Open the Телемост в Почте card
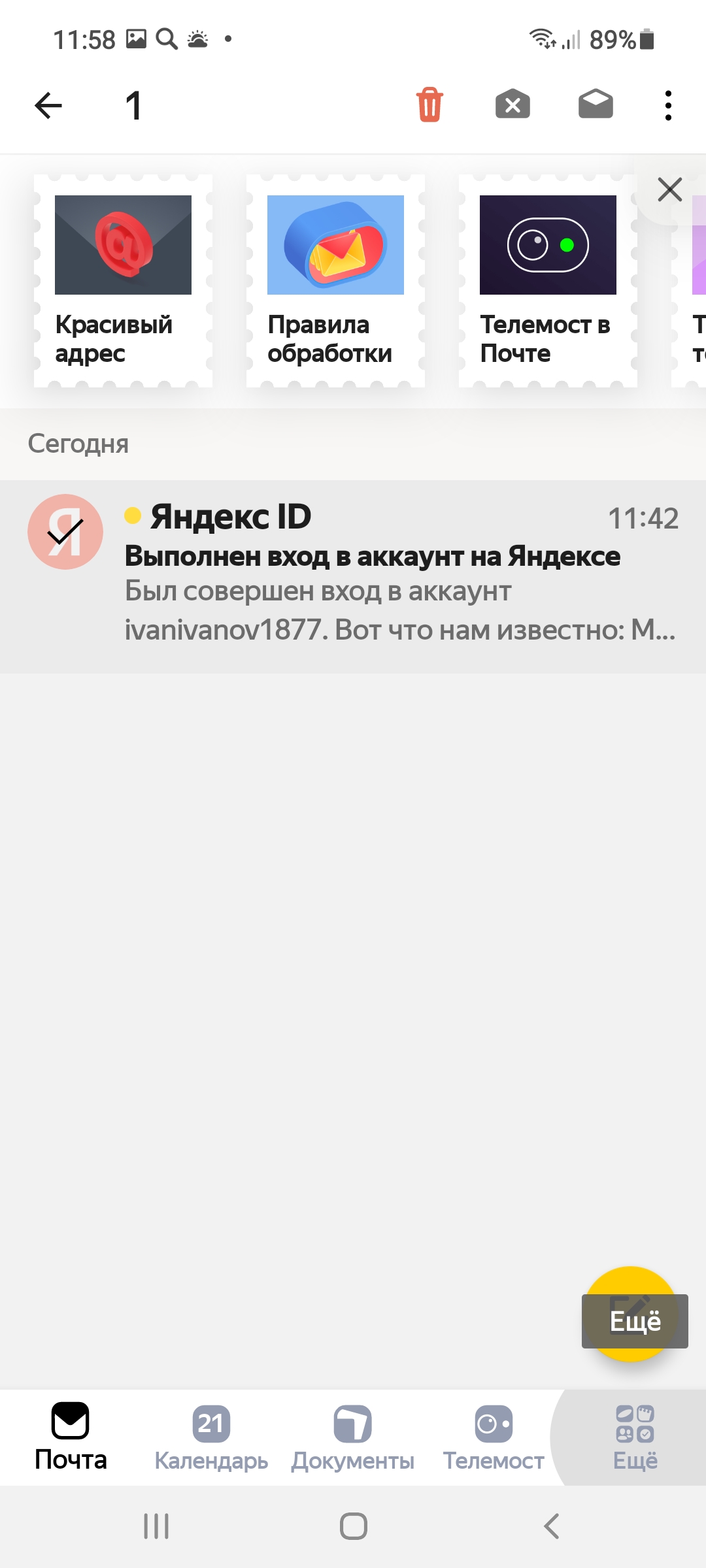The width and height of the screenshot is (706, 1568). click(x=548, y=281)
